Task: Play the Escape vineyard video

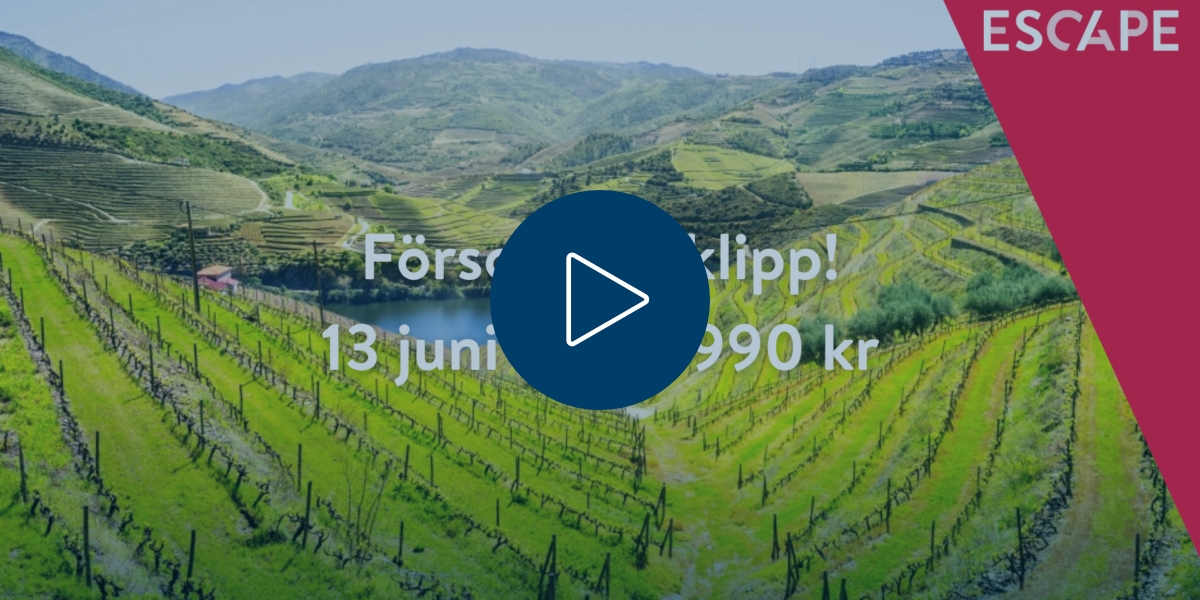Action: tap(600, 300)
